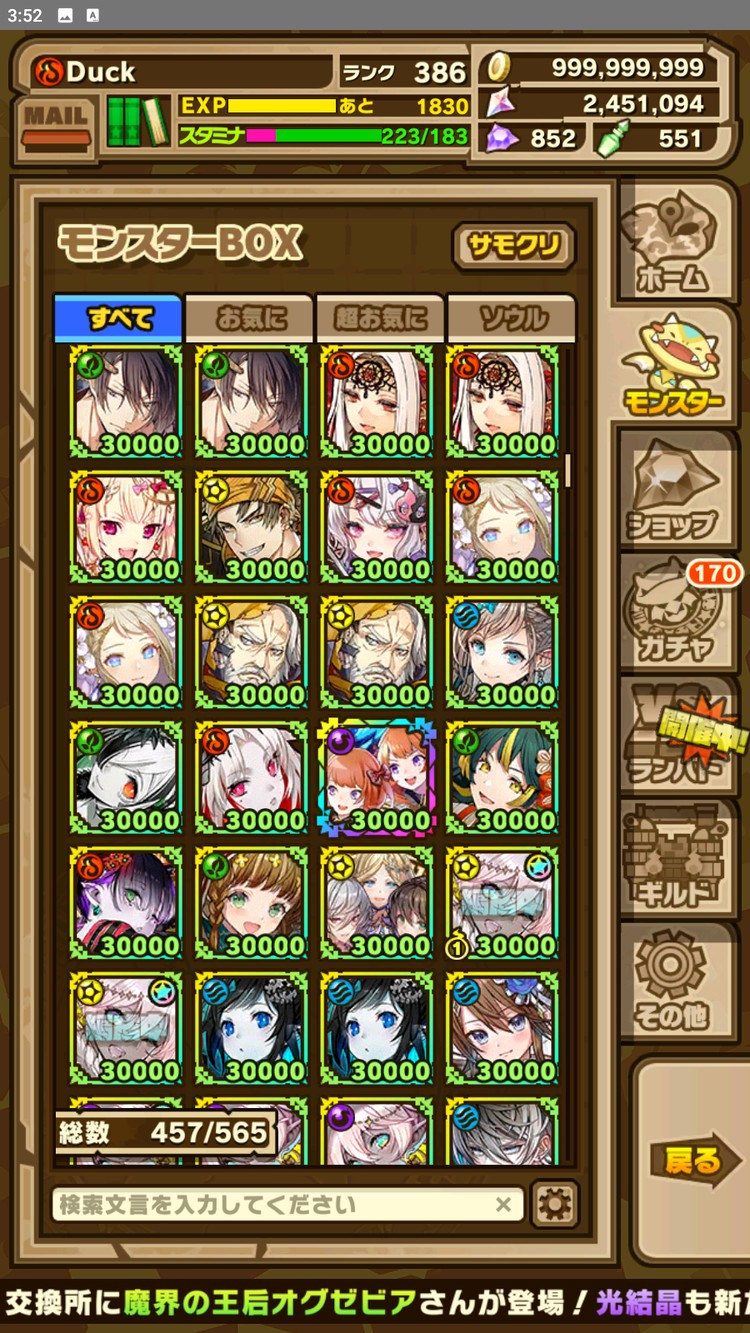Open the その他 menu
The width and height of the screenshot is (750, 1333).
pos(678,987)
